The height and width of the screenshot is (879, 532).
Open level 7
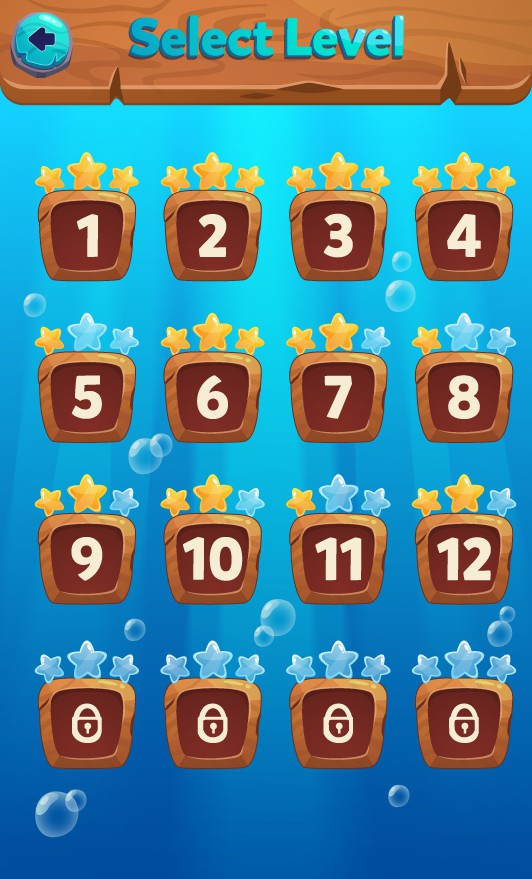click(x=338, y=396)
